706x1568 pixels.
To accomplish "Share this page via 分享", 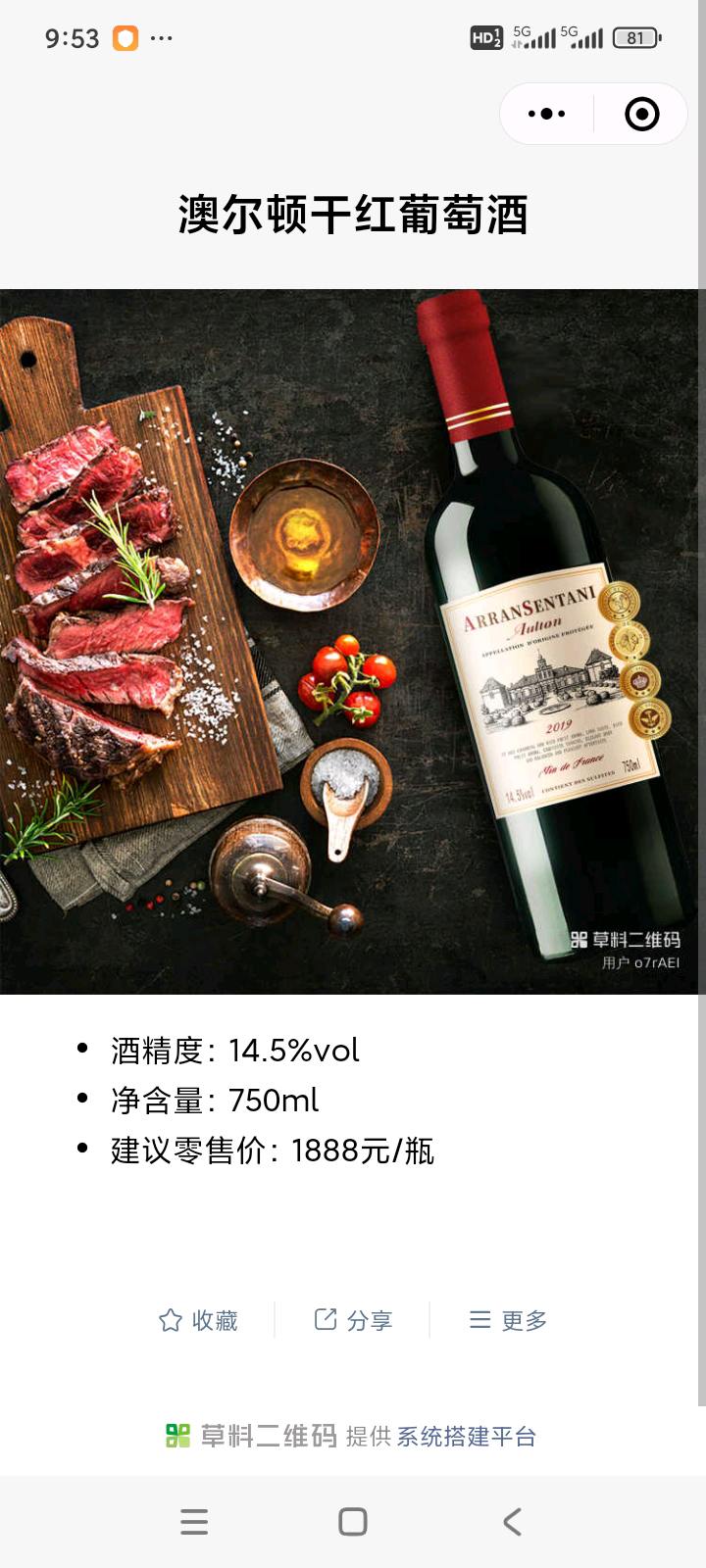I will 353,1320.
